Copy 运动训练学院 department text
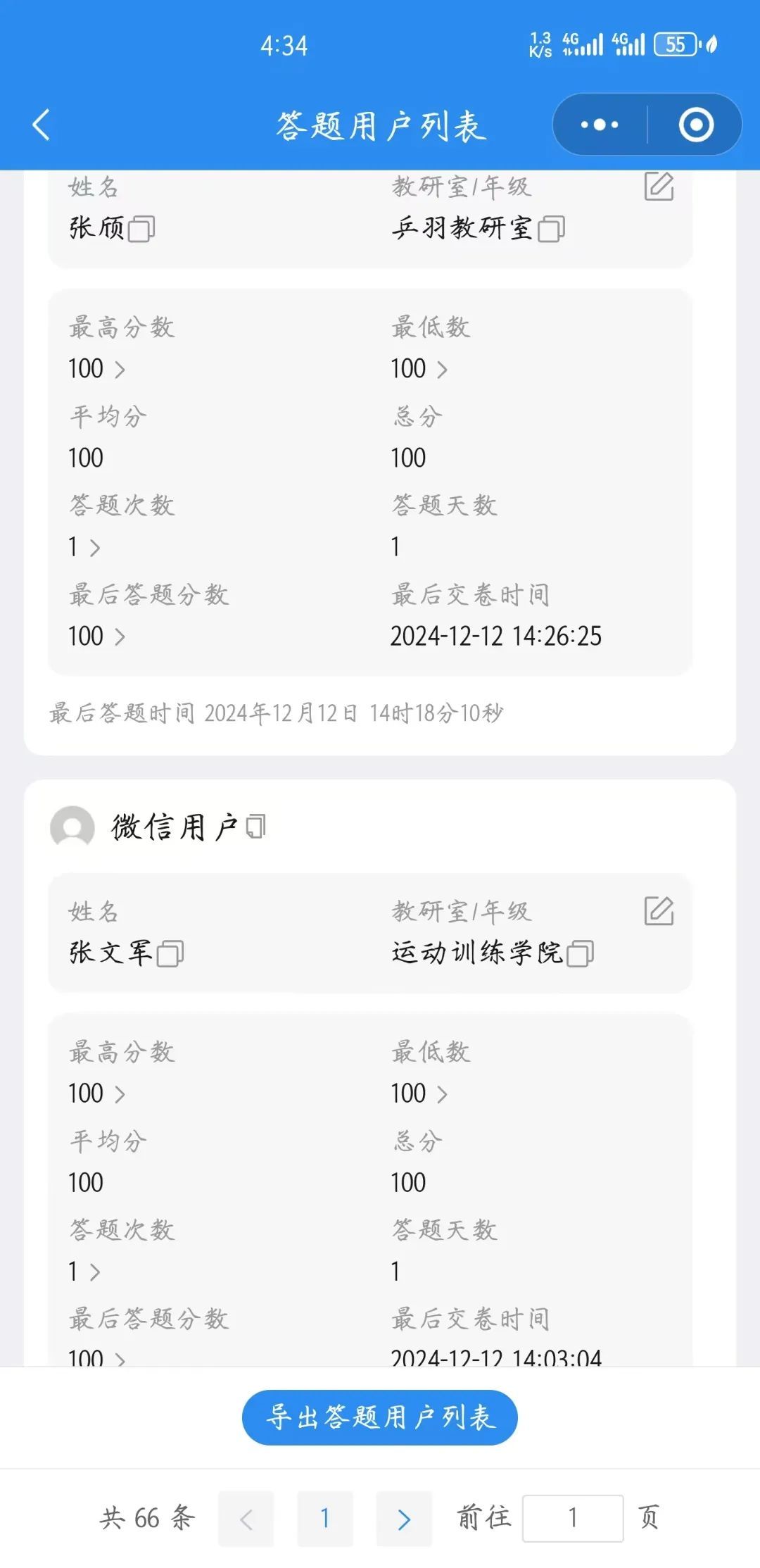Image resolution: width=760 pixels, height=1568 pixels. (x=580, y=953)
